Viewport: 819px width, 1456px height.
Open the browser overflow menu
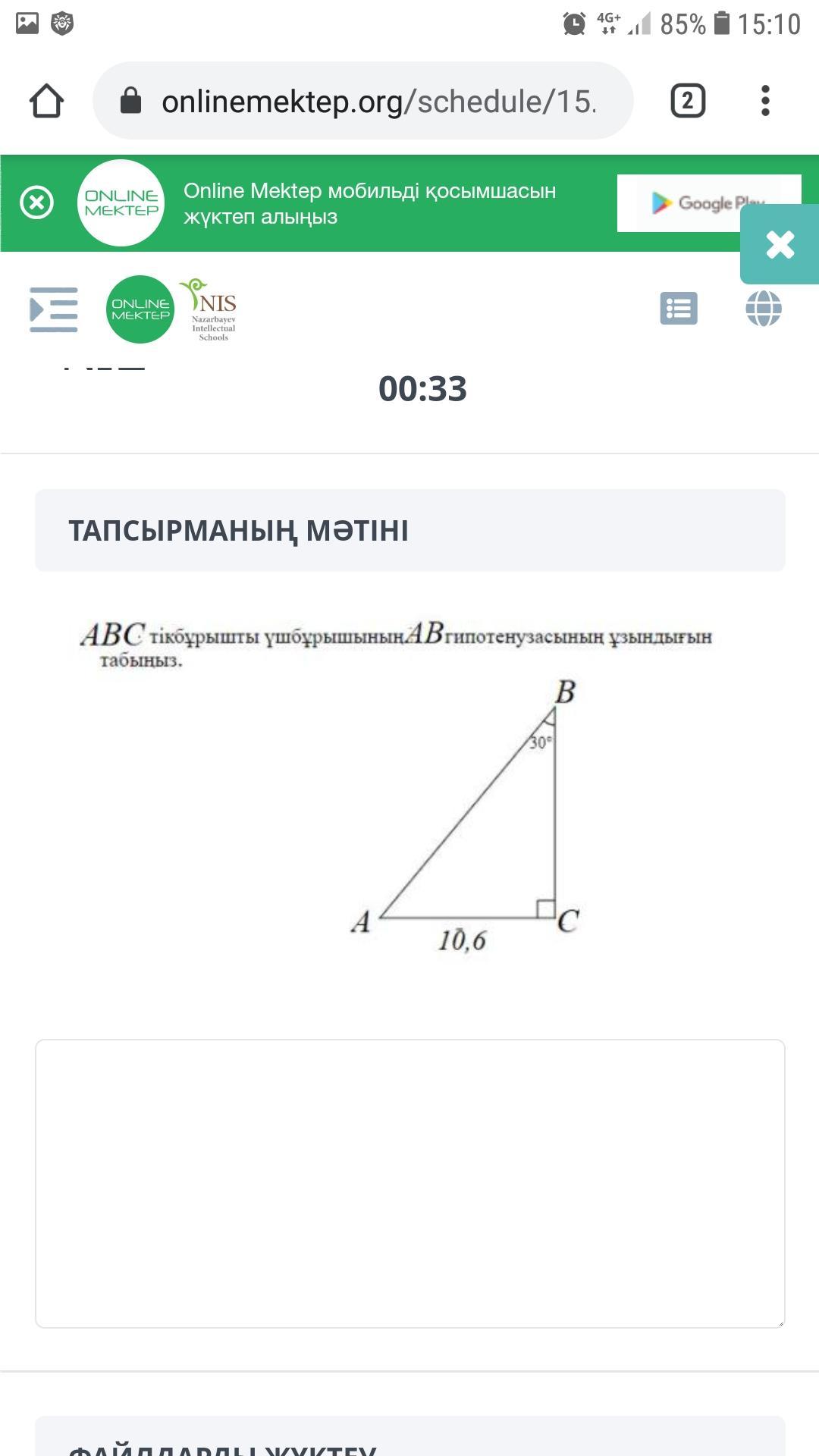coord(765,101)
